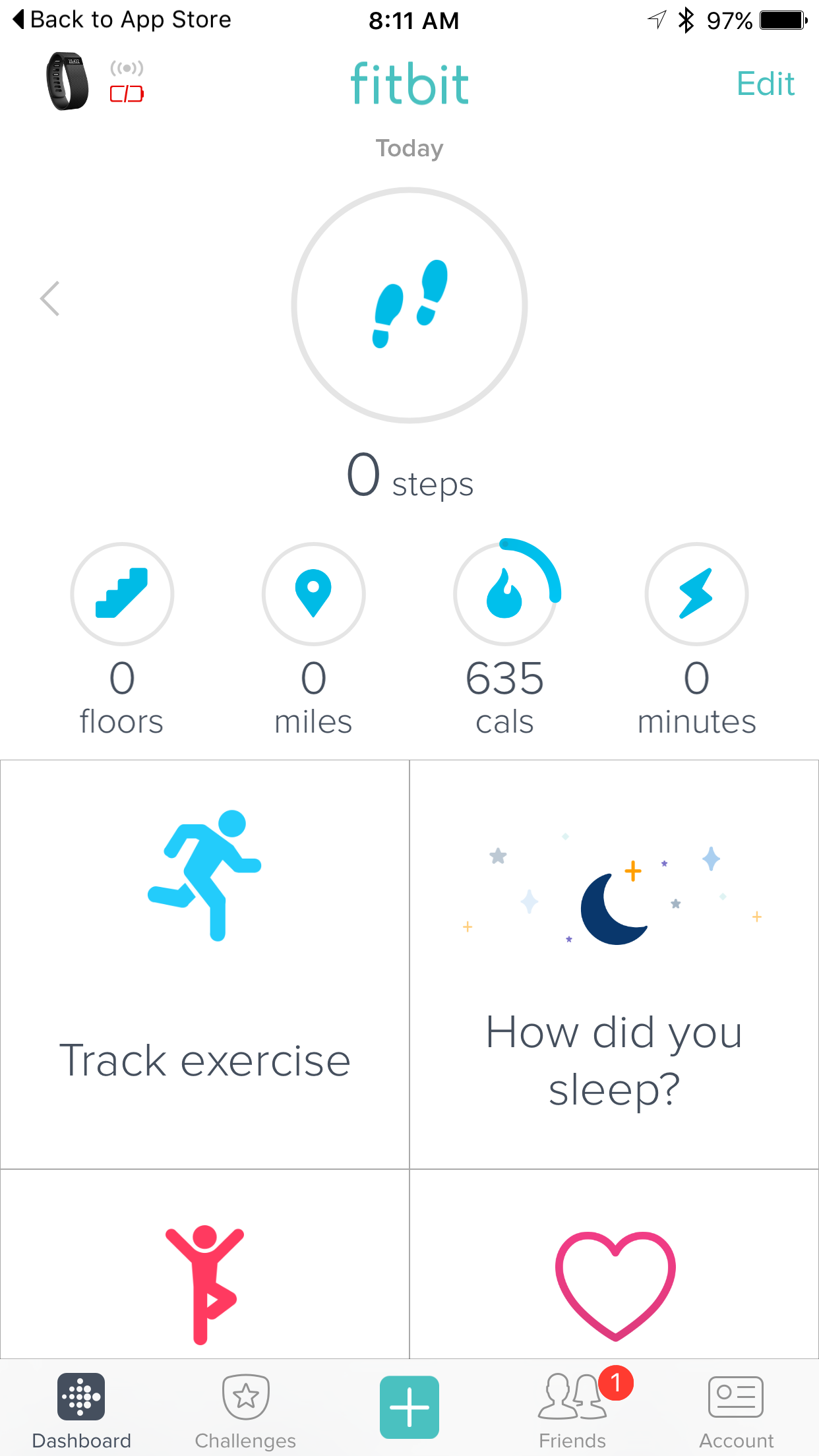Go to the previous day
This screenshot has width=819, height=1456.
(50, 299)
